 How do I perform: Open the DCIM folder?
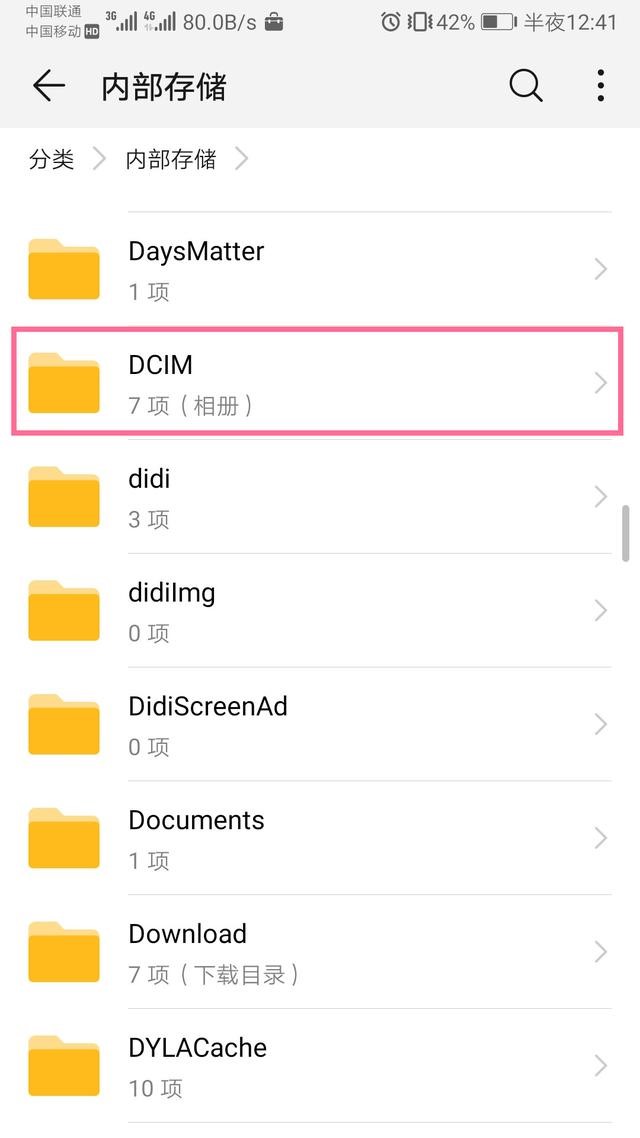[x=318, y=383]
